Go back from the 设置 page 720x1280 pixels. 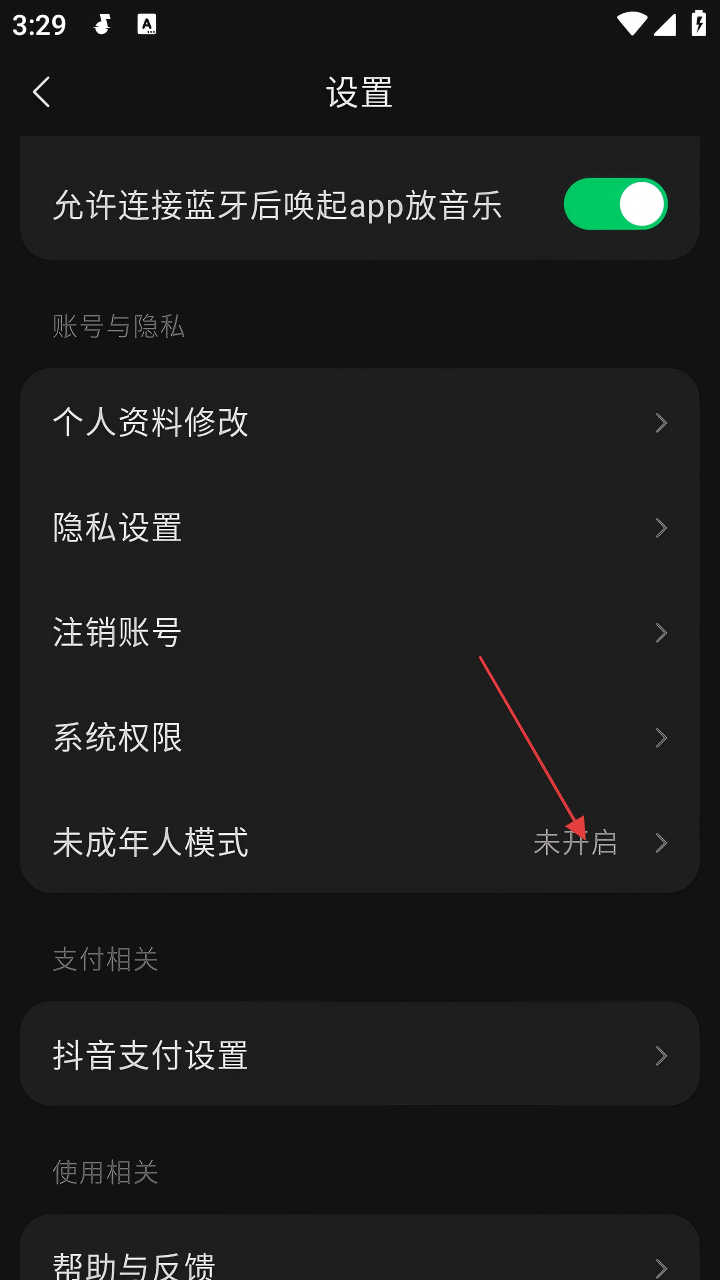(x=42, y=92)
